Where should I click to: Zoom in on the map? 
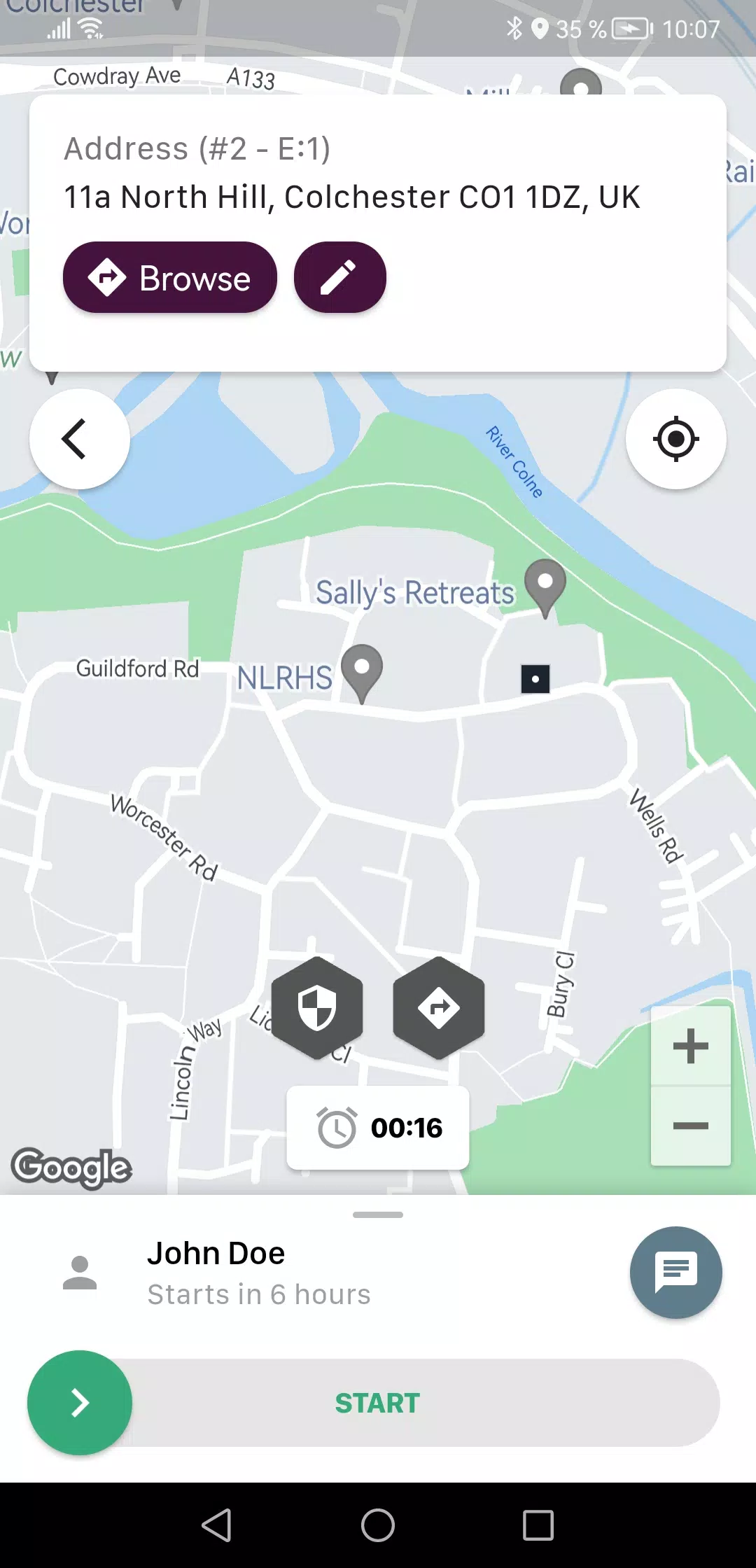click(690, 1046)
